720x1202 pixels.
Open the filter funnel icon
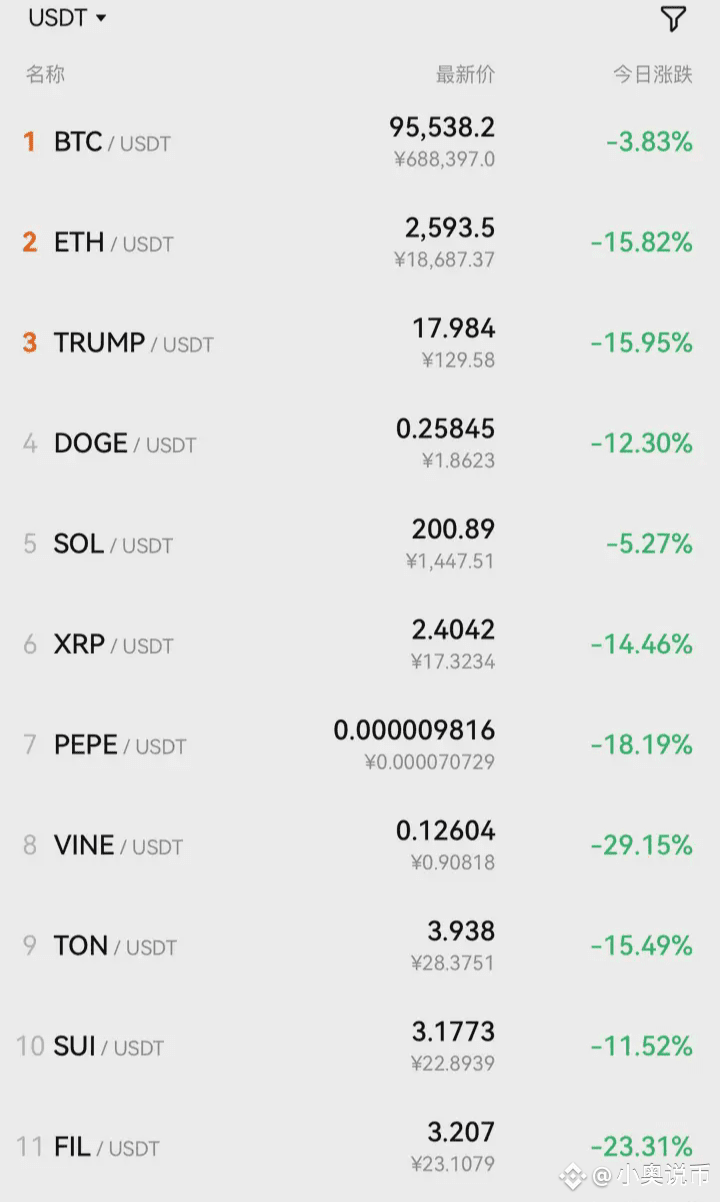pos(673,18)
